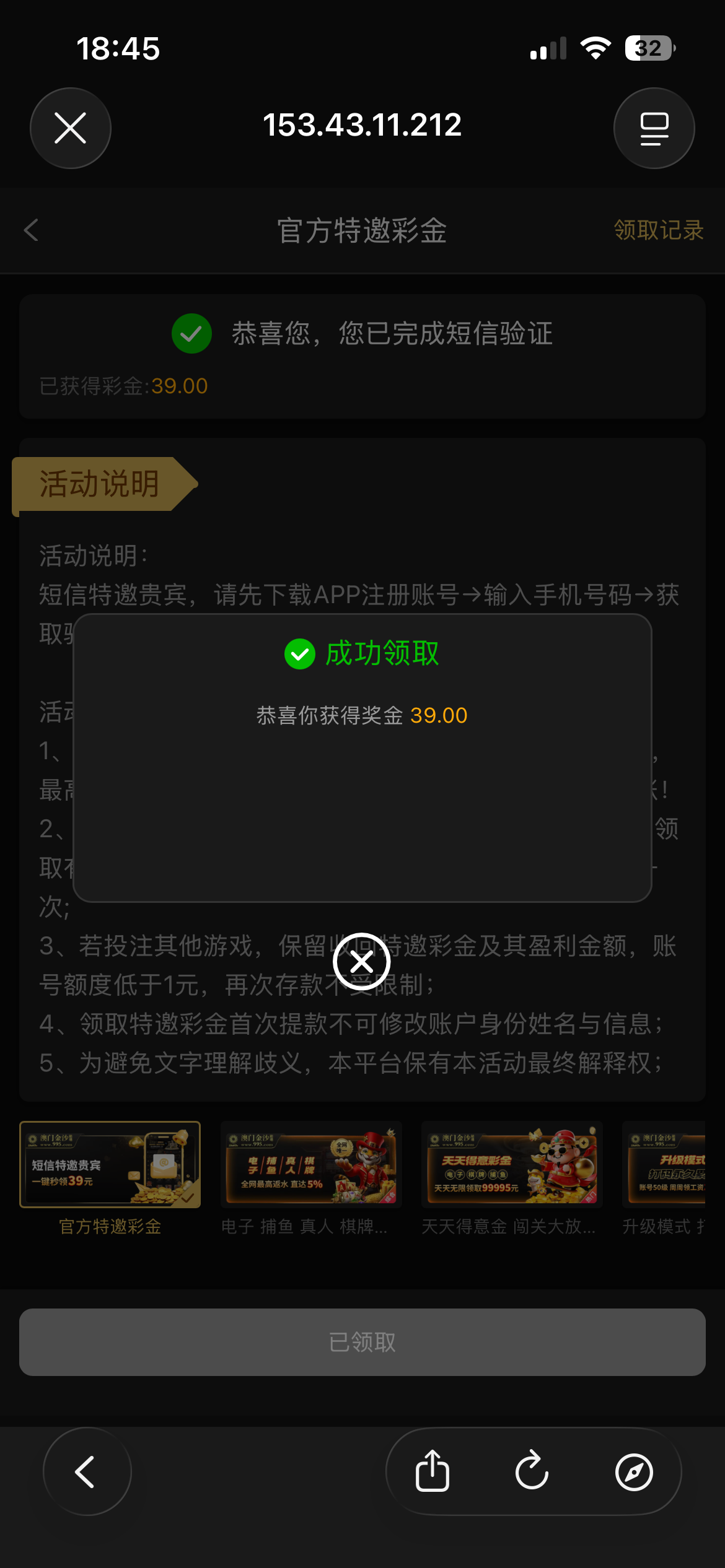Dismiss the 成功领取 popup with the X
The image size is (725, 1568).
pyautogui.click(x=361, y=962)
